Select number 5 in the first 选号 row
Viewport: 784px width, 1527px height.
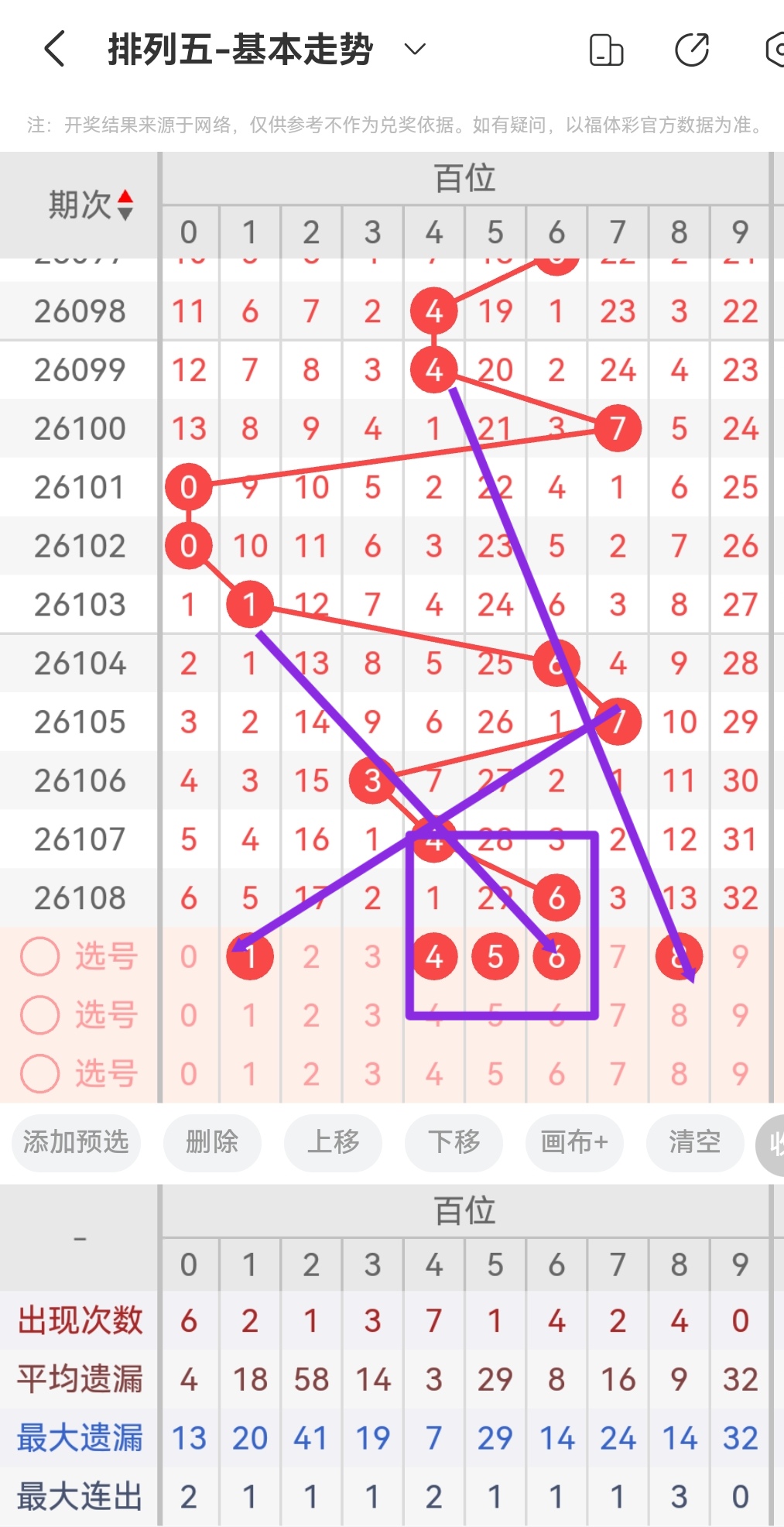point(495,955)
